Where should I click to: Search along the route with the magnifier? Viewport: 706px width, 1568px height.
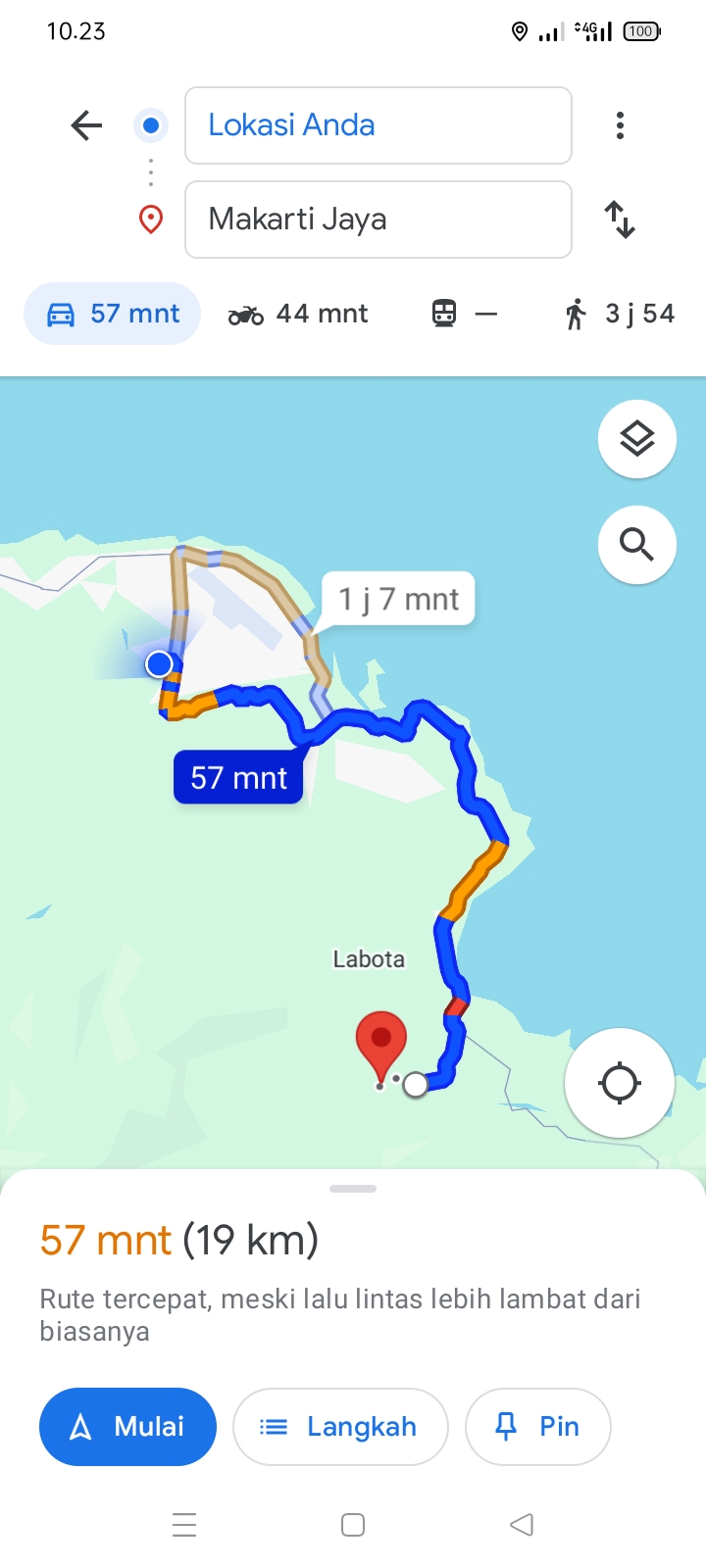pos(637,545)
